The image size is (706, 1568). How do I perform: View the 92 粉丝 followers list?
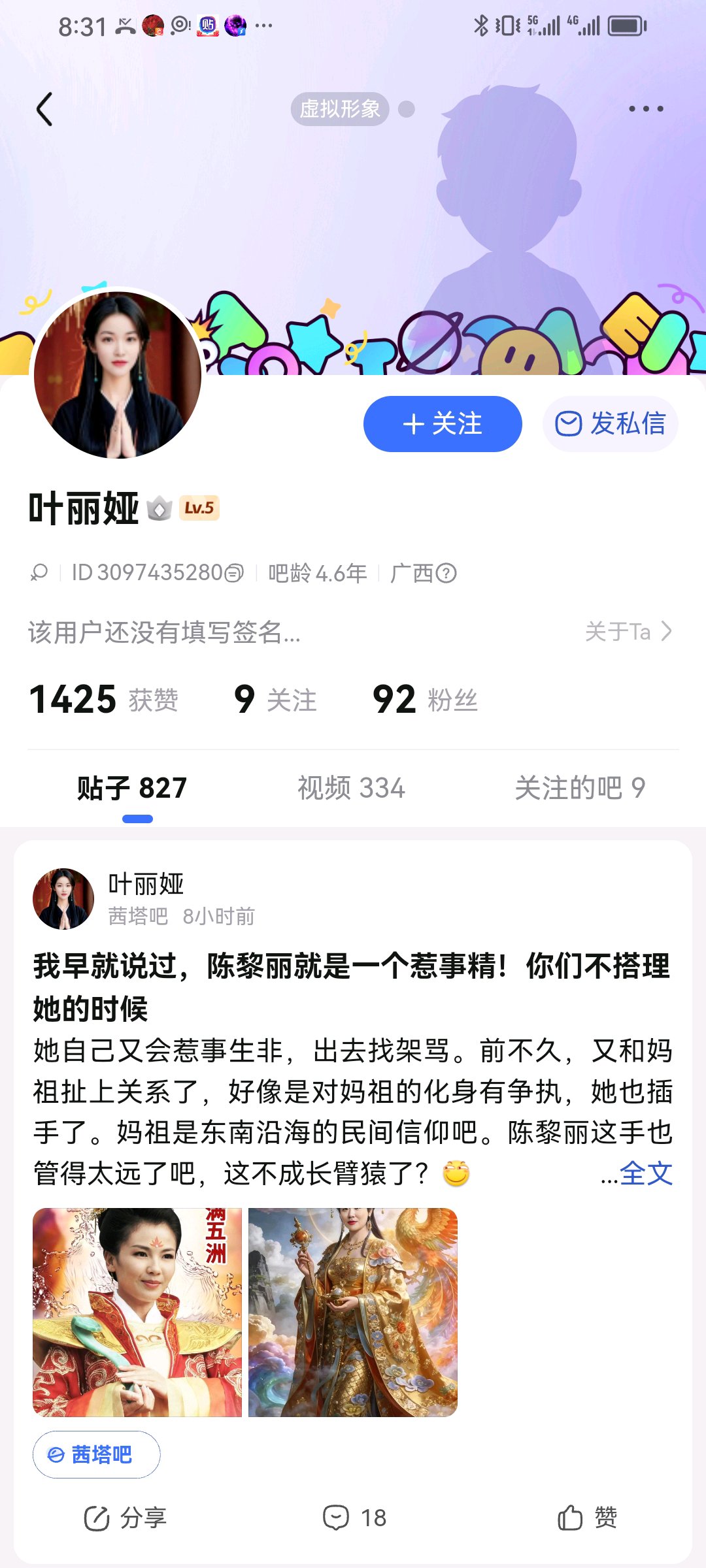425,700
